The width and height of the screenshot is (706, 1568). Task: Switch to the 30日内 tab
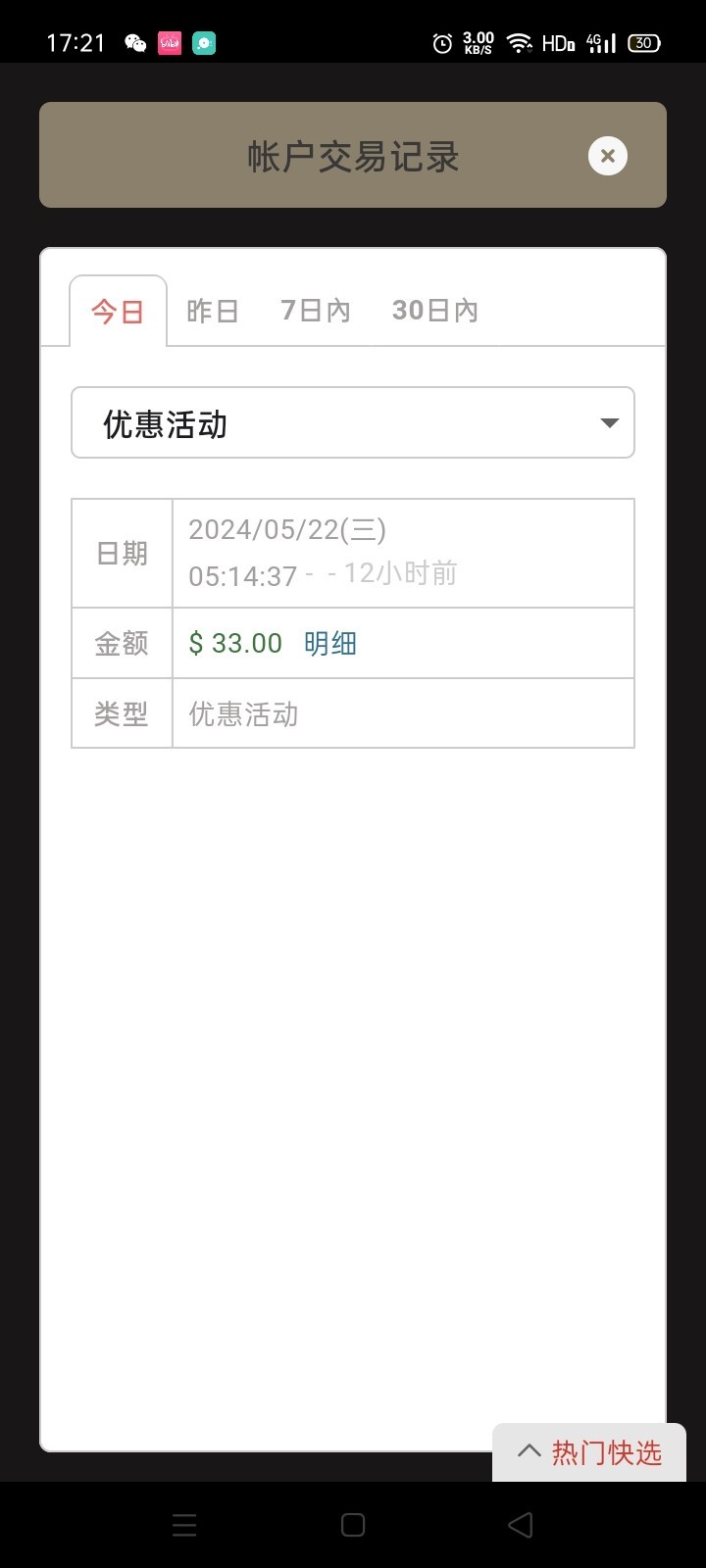click(434, 311)
